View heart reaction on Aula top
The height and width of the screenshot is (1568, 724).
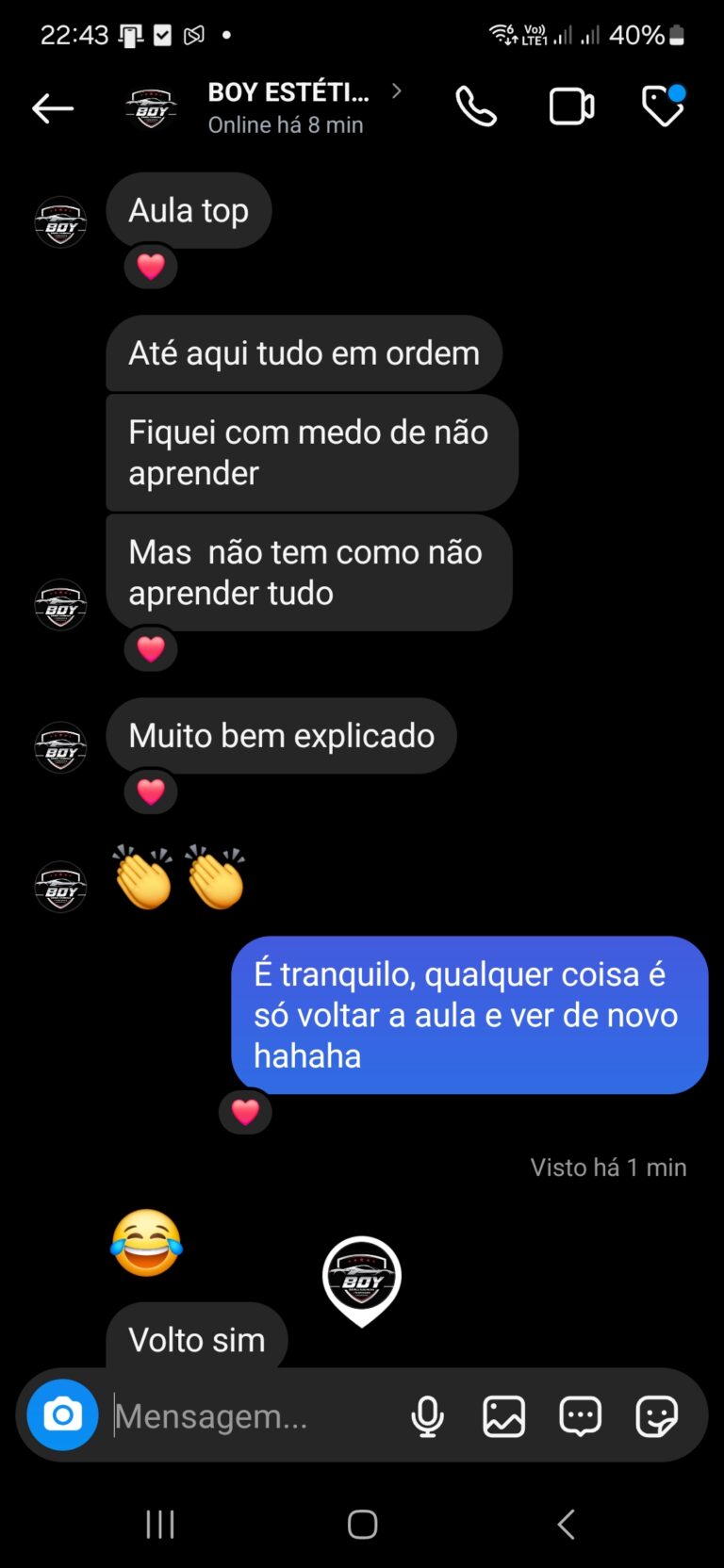click(151, 268)
